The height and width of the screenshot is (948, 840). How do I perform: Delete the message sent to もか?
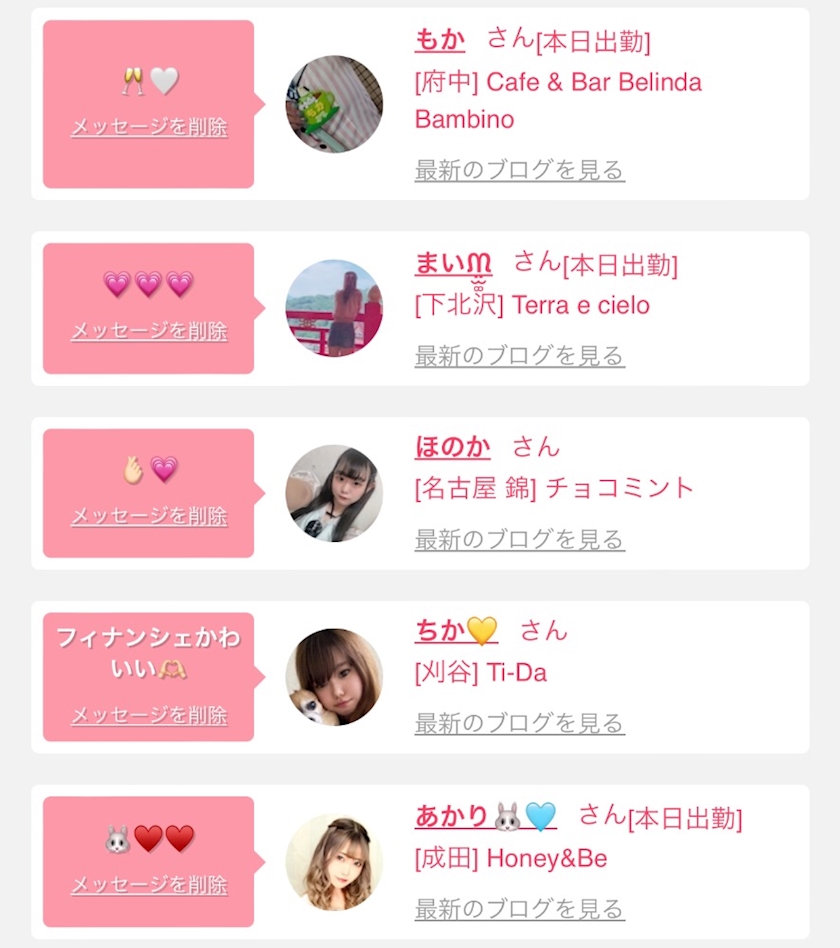pyautogui.click(x=149, y=127)
